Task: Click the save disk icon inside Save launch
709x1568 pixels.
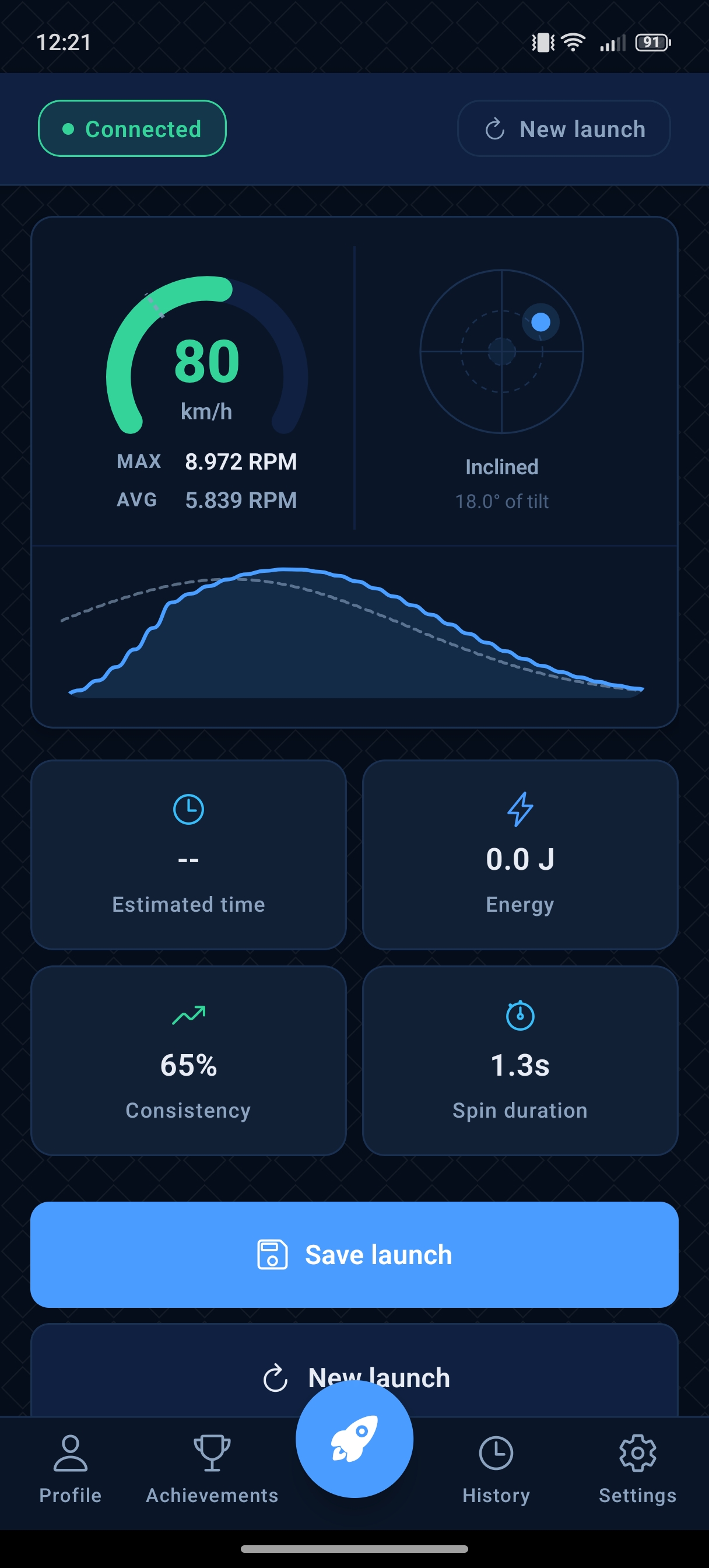Action: point(272,1254)
